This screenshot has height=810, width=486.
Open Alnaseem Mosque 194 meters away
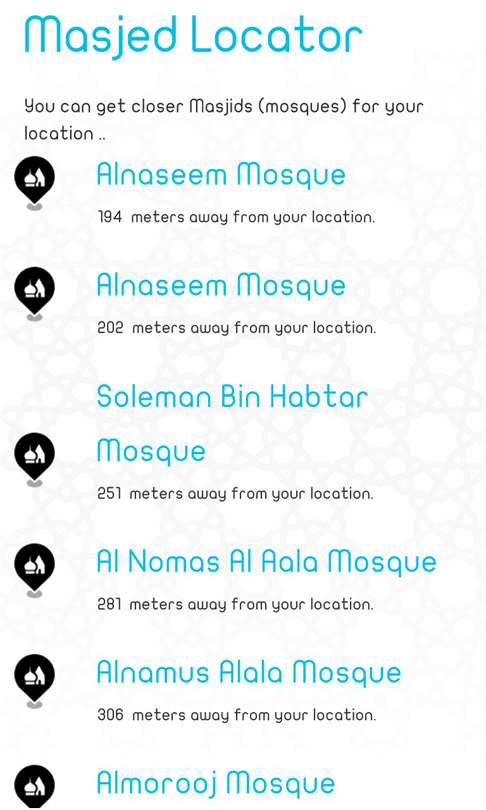[x=221, y=176]
